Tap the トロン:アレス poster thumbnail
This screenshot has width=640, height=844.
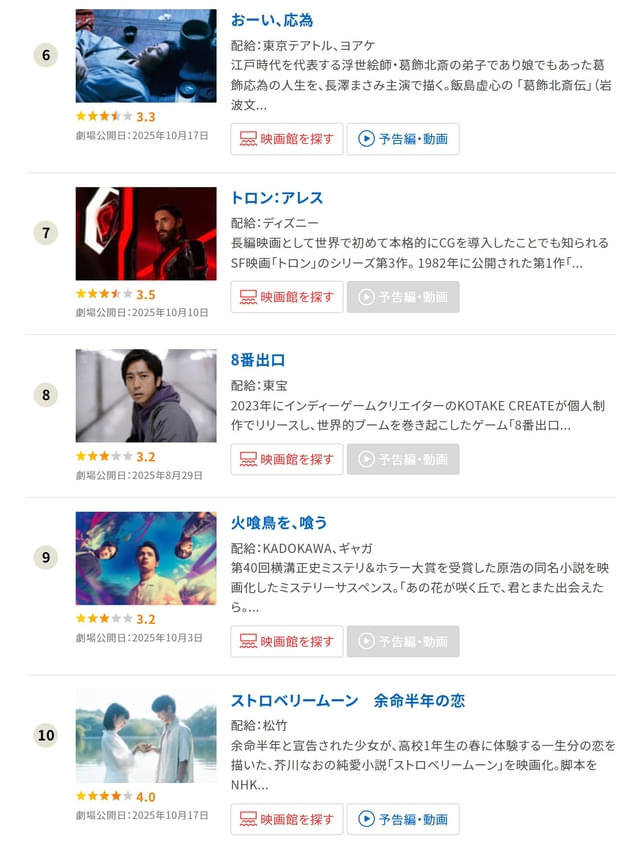[x=146, y=233]
